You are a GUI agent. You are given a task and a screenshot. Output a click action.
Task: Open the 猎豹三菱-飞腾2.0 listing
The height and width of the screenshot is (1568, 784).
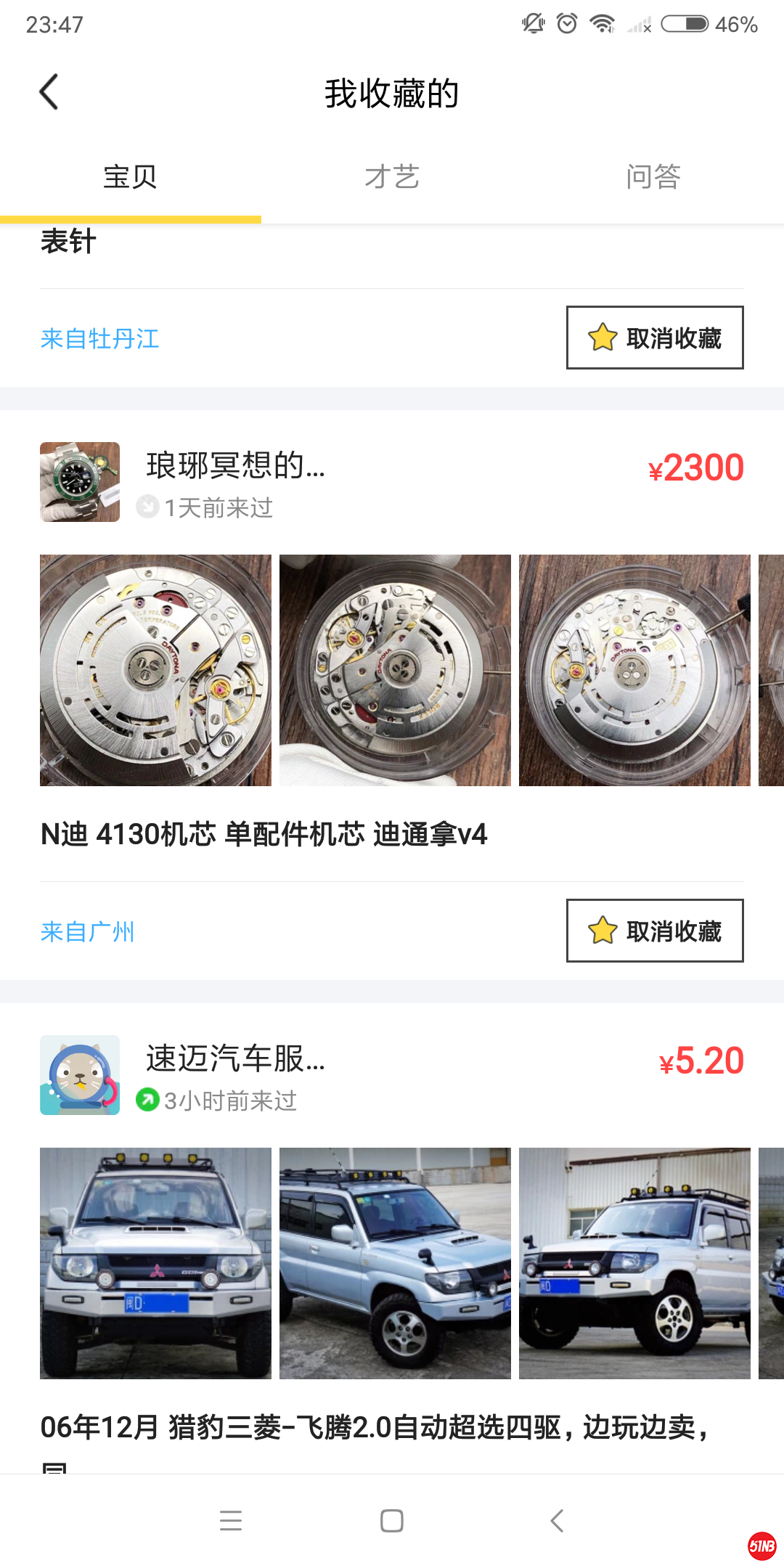[374, 1428]
